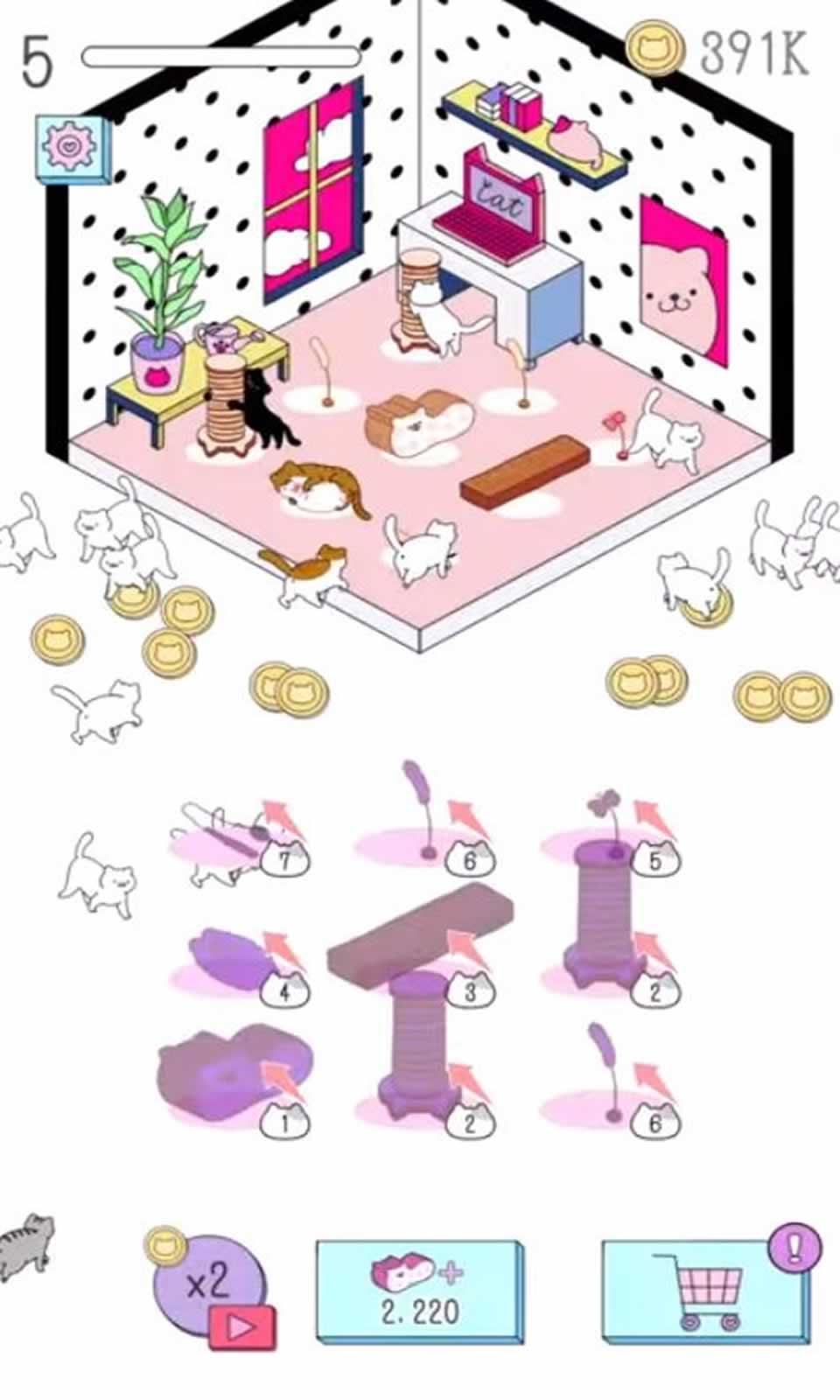The image size is (840, 1400).
Task: Buy a new cat for 2.220
Action: pos(419,1291)
